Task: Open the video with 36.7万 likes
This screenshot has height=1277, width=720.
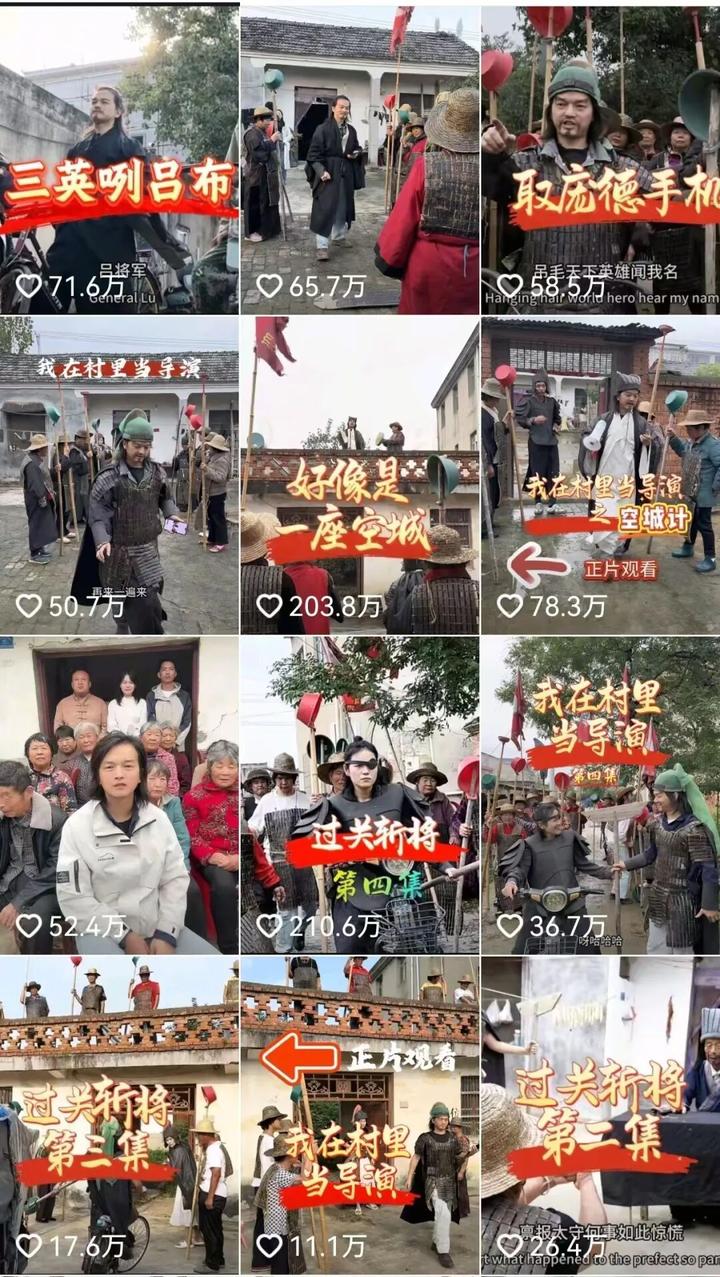Action: (600, 795)
